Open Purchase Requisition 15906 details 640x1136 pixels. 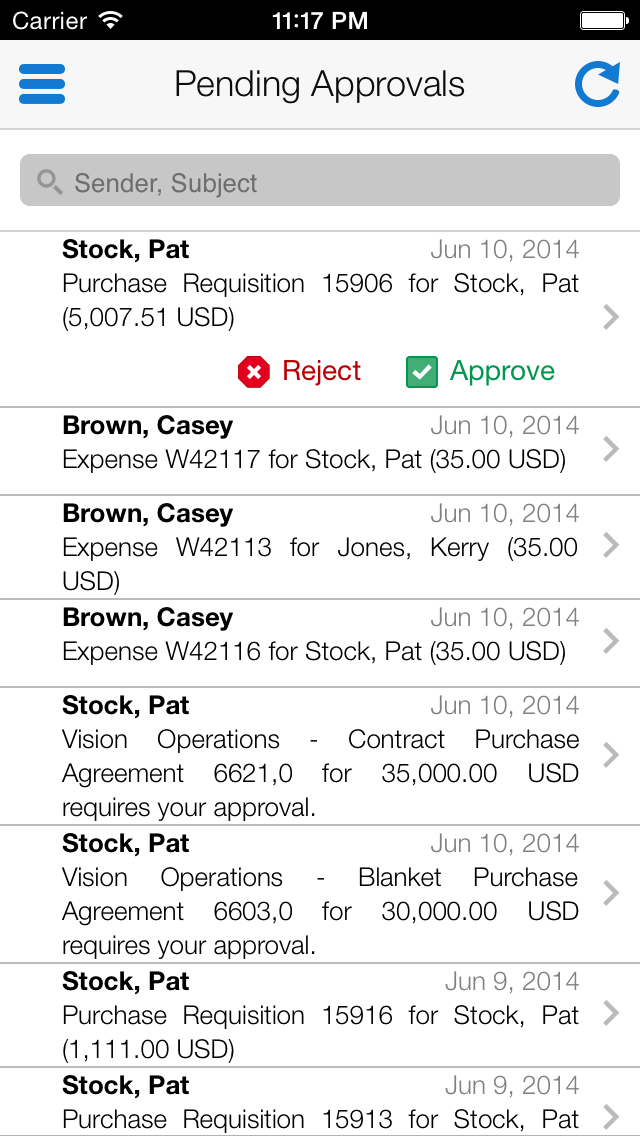pos(320,284)
